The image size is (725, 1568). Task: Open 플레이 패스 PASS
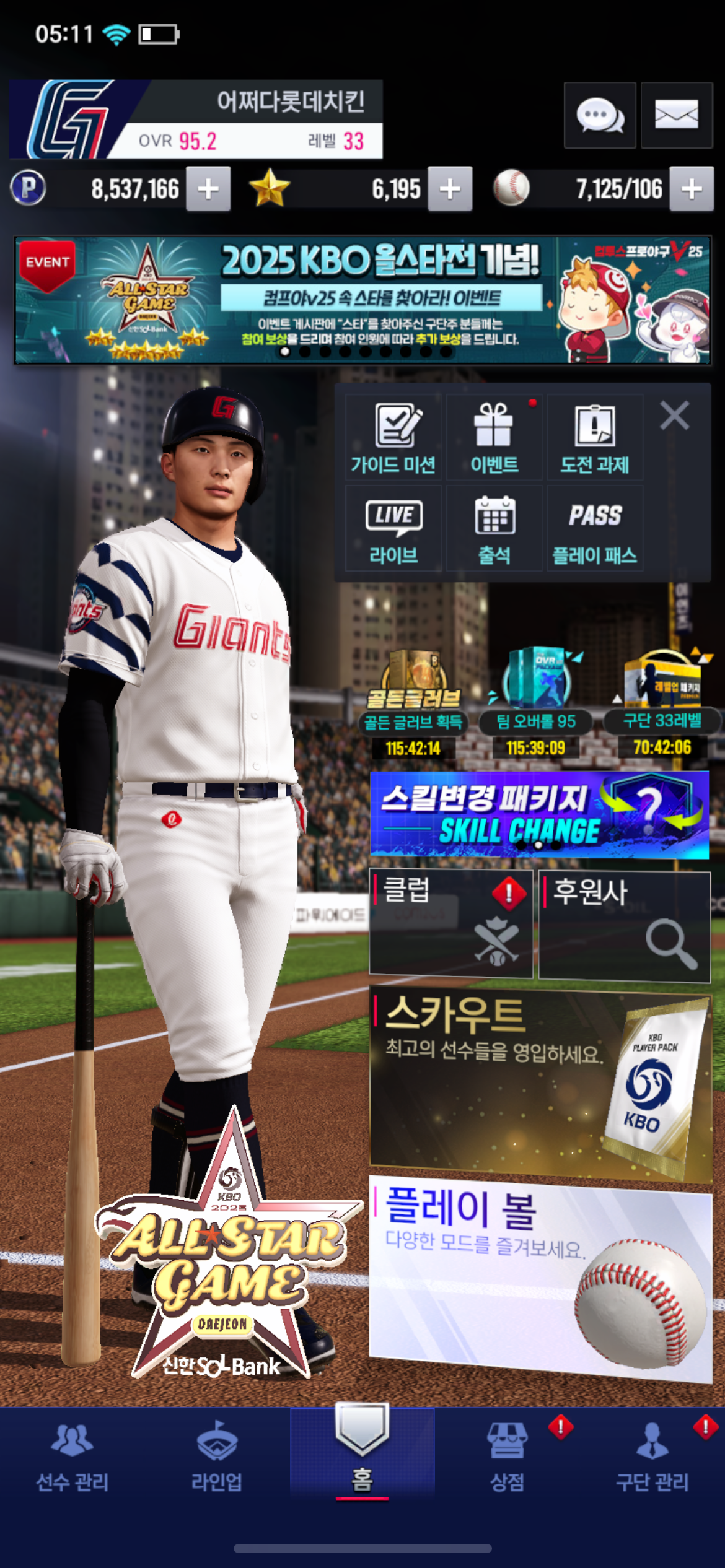[595, 529]
